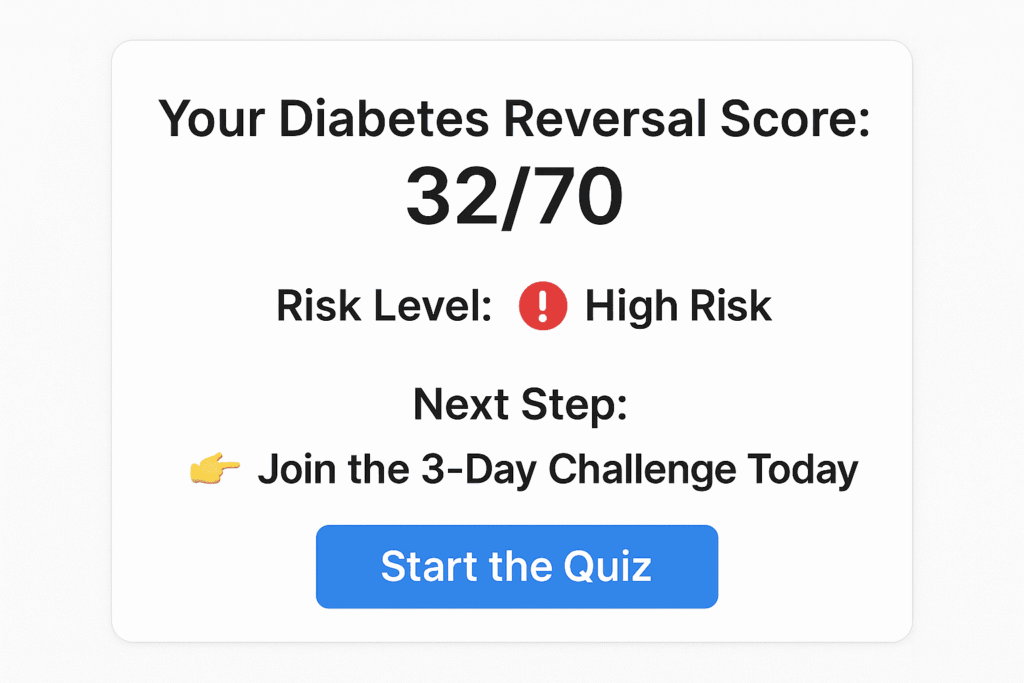Tap the Start the Quiz button
The height and width of the screenshot is (683, 1024).
point(516,566)
